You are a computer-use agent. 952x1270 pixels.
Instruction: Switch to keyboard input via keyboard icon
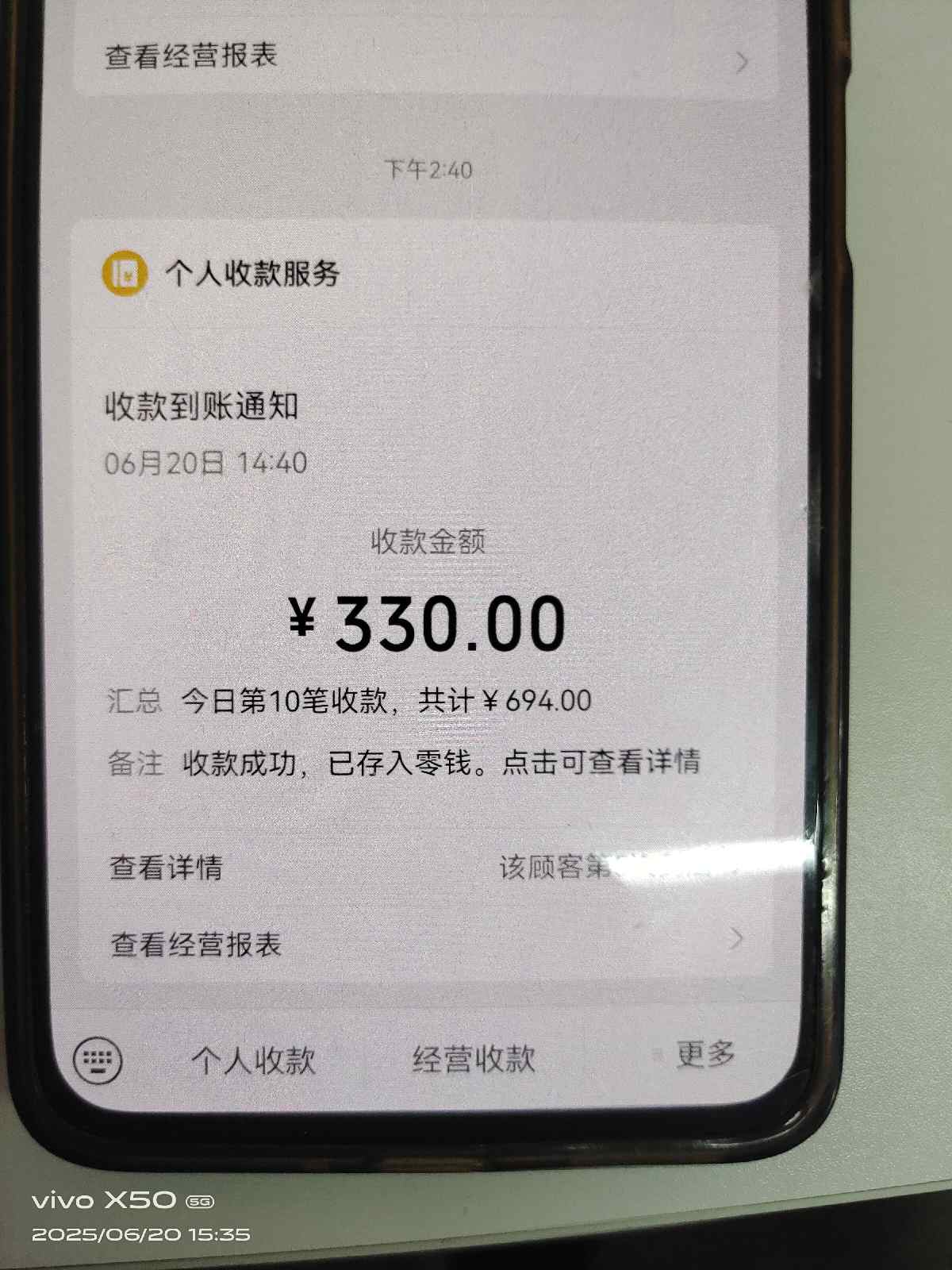point(98,1060)
